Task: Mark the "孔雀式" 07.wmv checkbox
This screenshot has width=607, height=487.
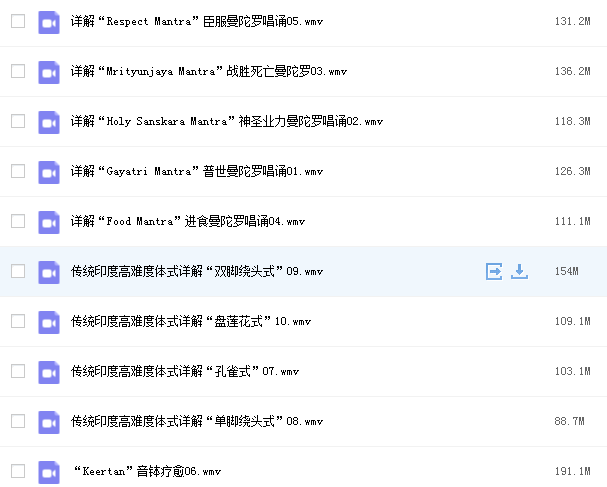Action: 18,371
